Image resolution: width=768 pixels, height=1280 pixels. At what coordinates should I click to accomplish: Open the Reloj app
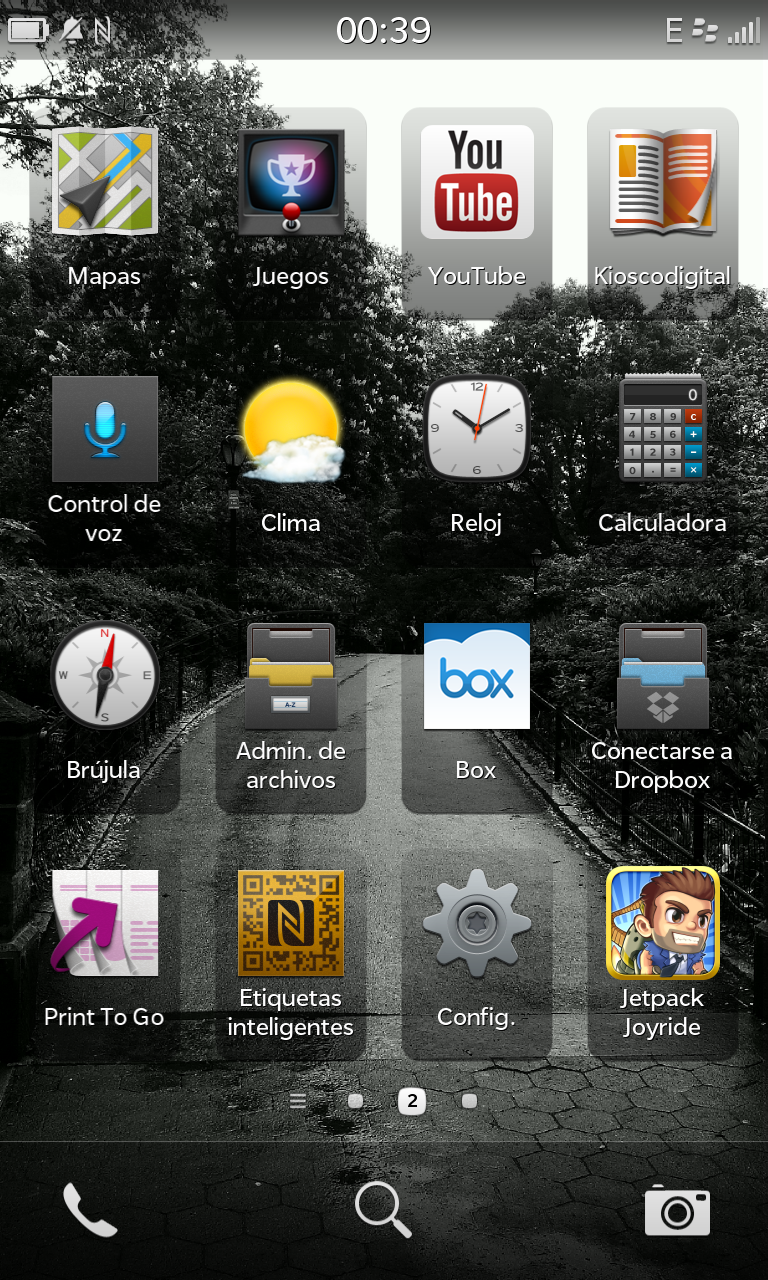point(477,430)
